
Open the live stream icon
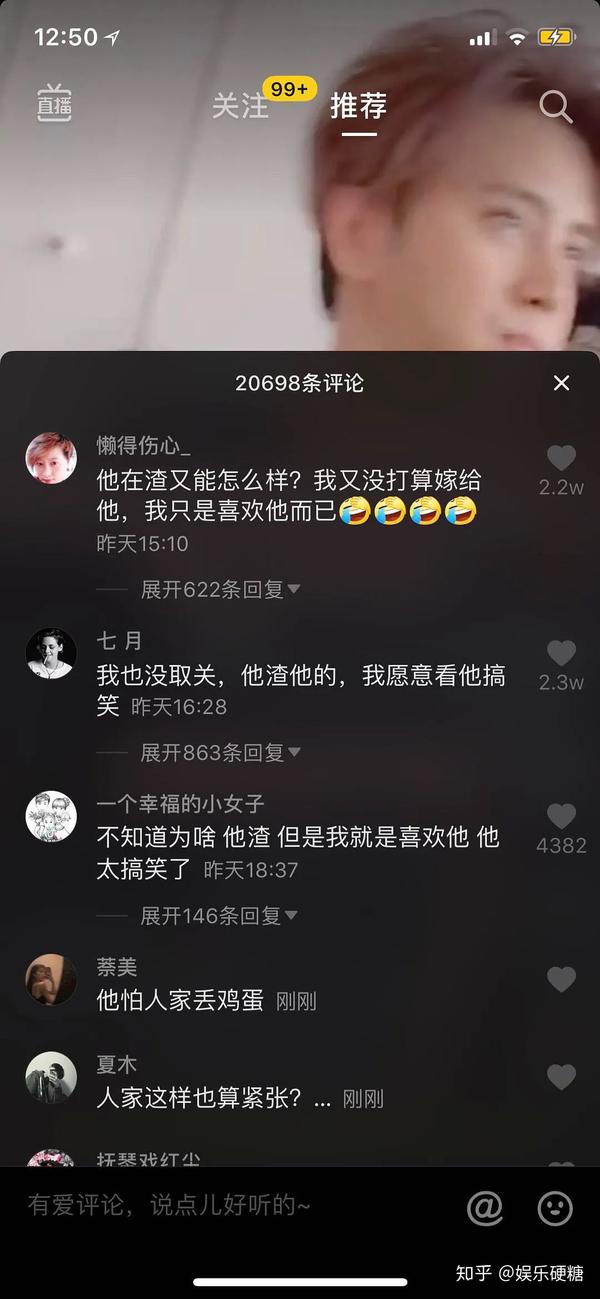pyautogui.click(x=54, y=104)
